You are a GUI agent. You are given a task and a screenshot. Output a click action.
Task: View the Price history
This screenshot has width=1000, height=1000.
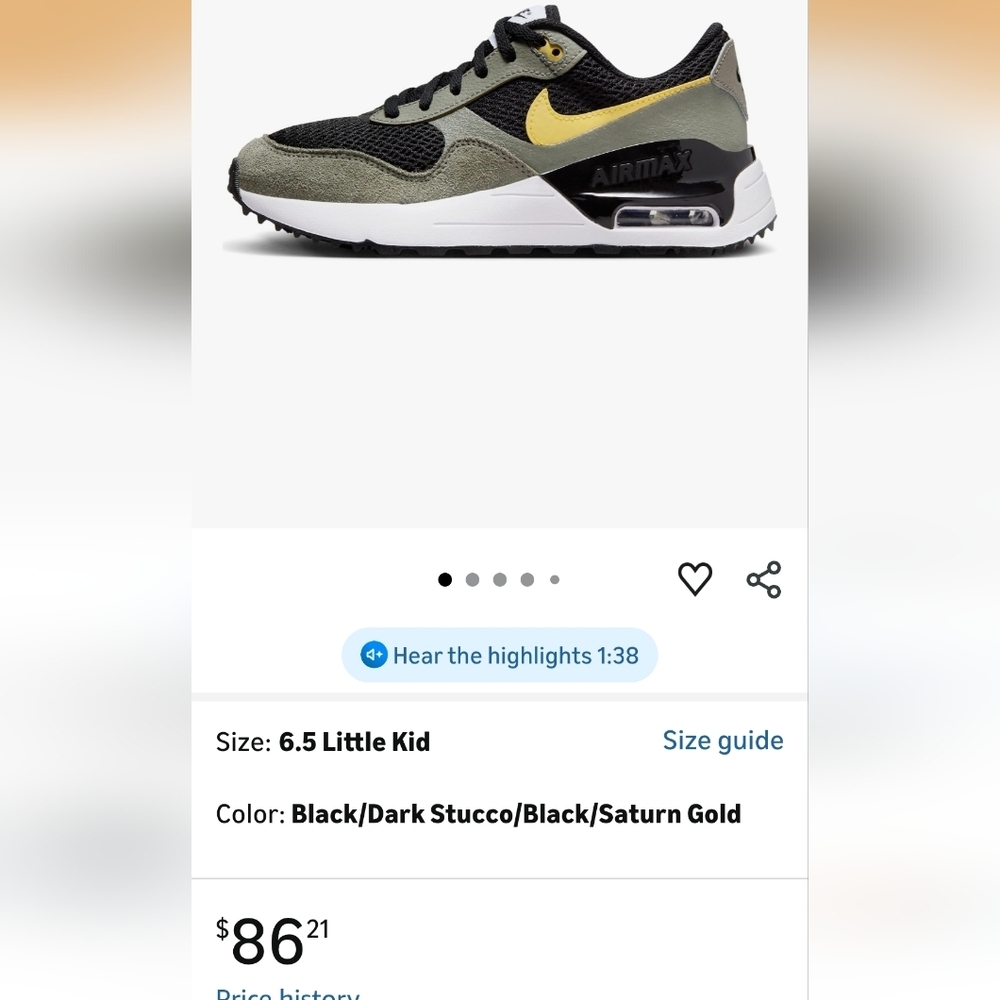(x=288, y=992)
